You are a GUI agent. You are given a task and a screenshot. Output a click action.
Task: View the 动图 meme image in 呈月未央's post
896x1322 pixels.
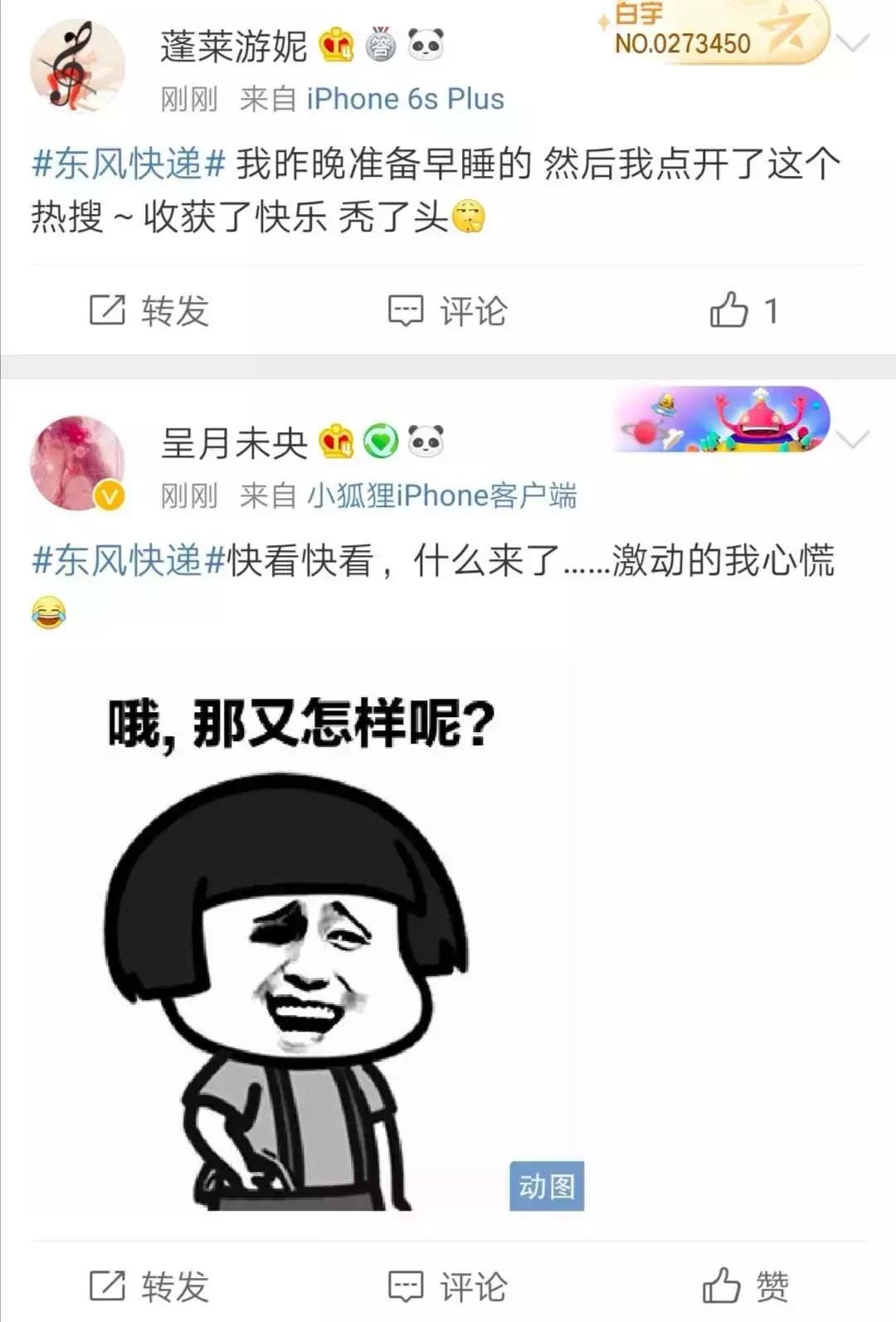[x=305, y=934]
